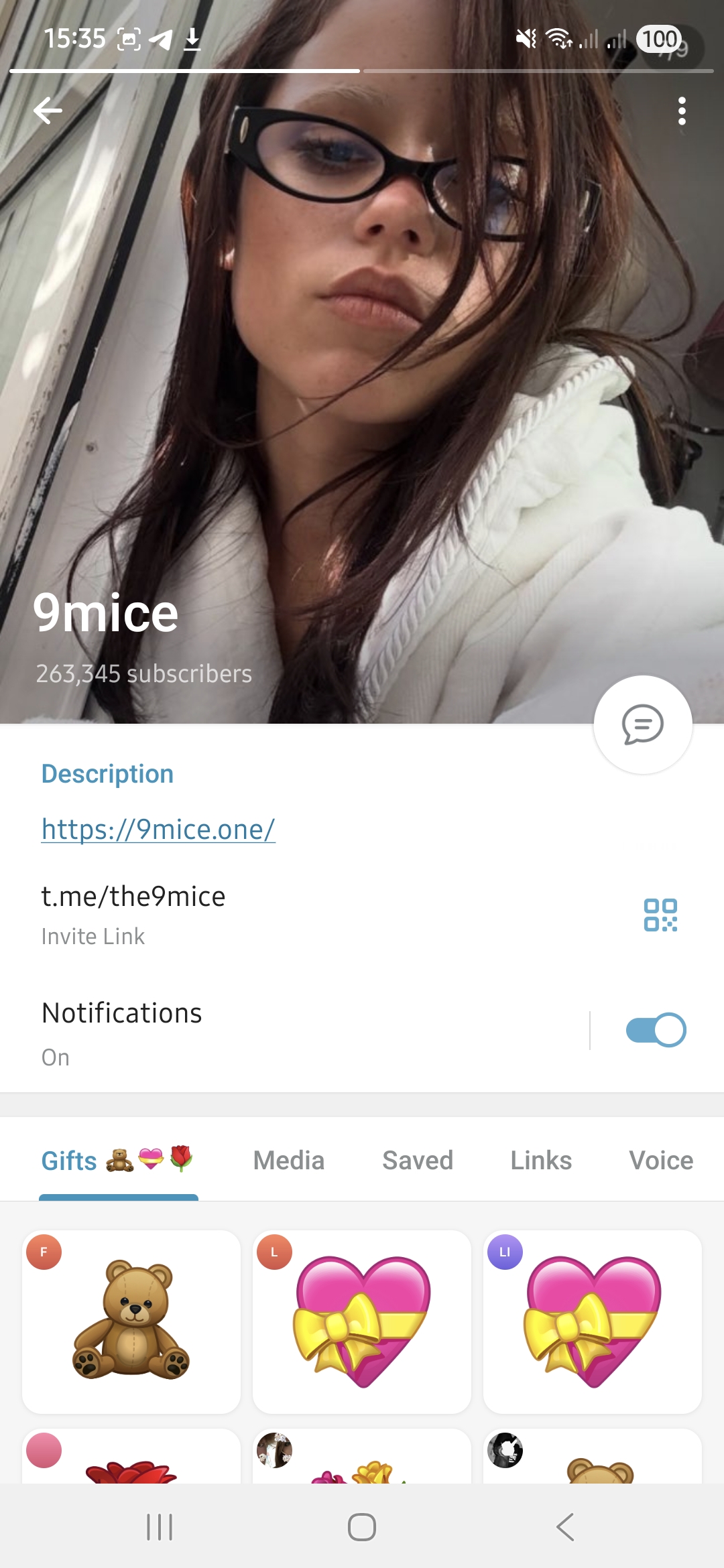Switch to the Links tab
724x1568 pixels.
click(541, 1161)
